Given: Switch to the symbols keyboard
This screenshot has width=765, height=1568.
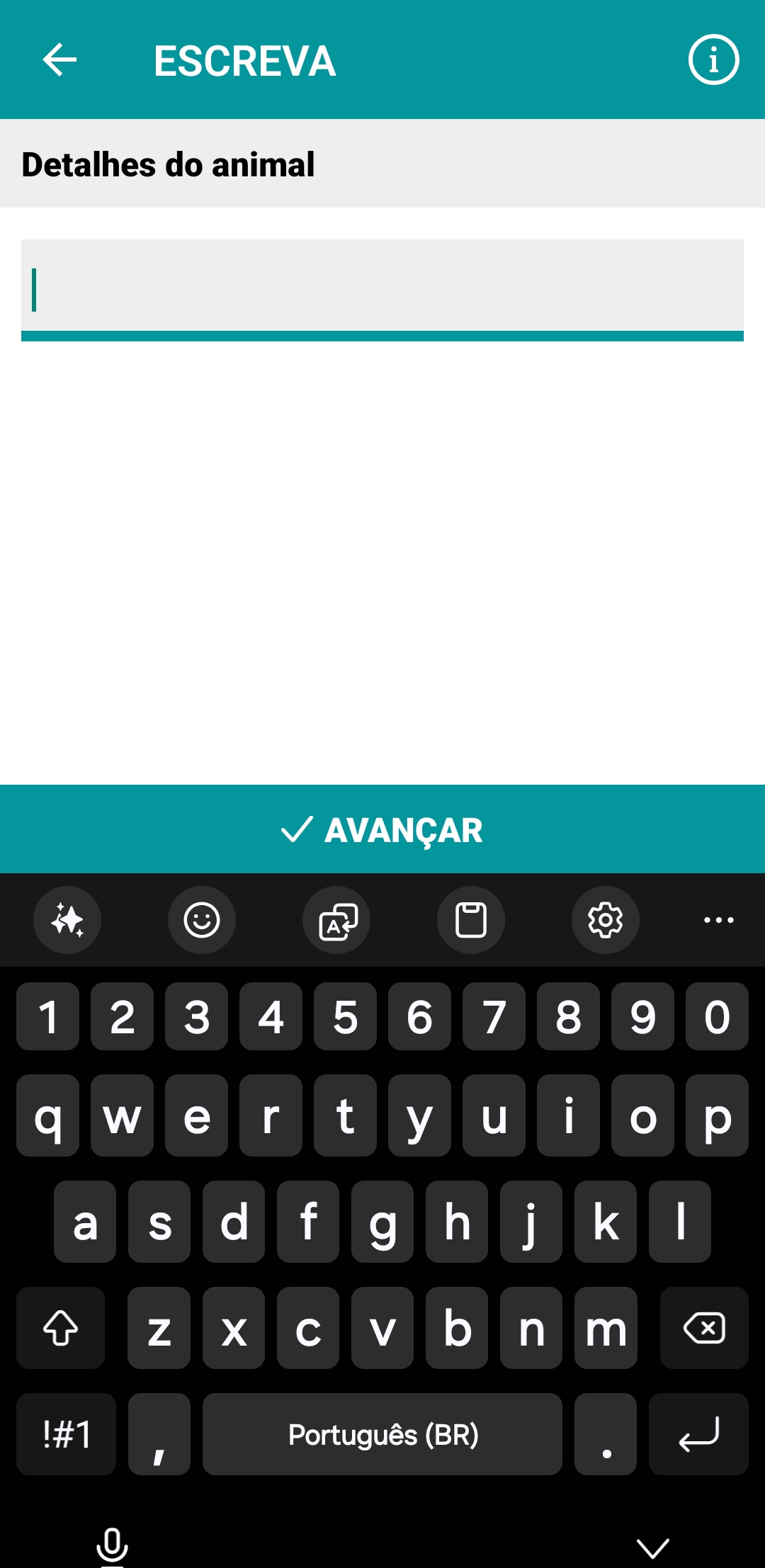Looking at the screenshot, I should [66, 1434].
